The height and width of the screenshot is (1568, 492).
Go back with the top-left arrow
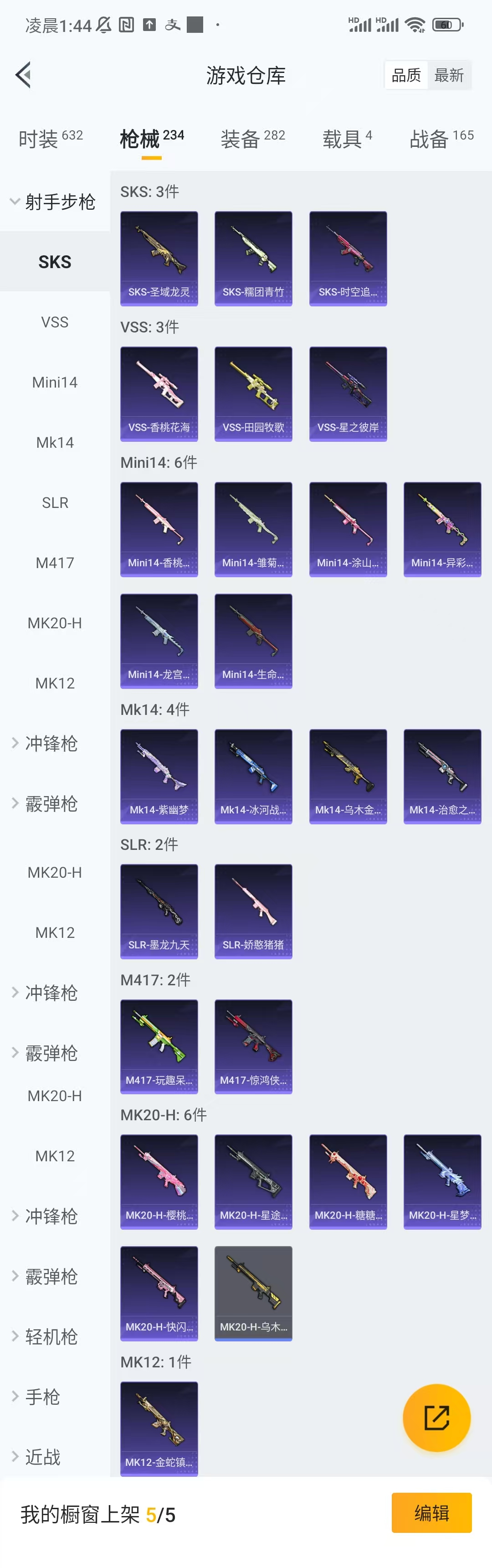point(23,76)
